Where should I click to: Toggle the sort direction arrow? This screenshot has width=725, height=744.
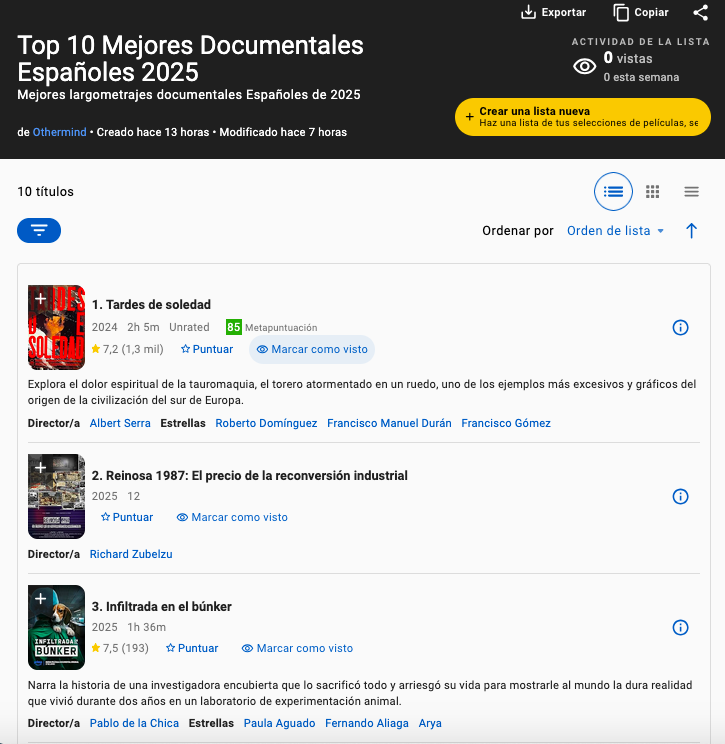[691, 230]
